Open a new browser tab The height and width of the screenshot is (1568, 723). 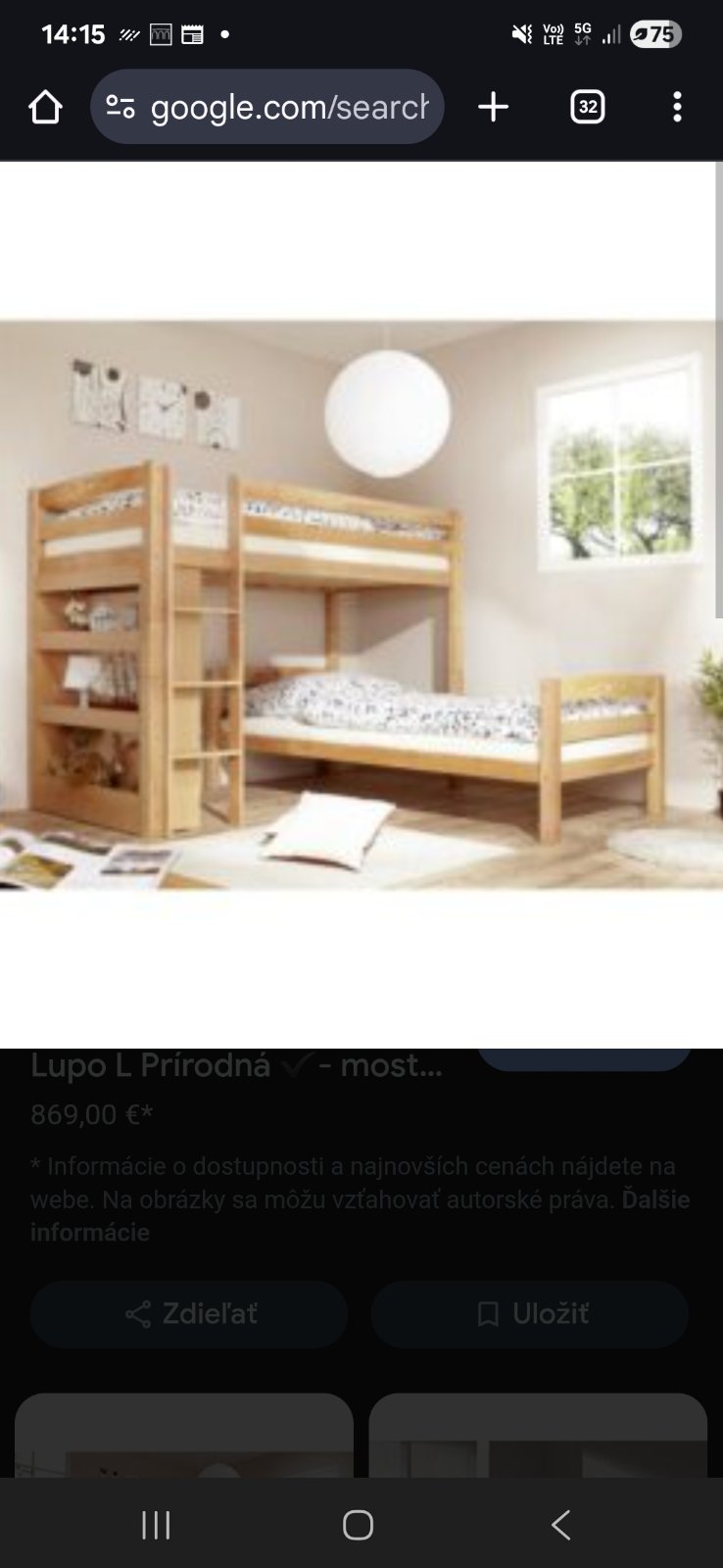493,107
